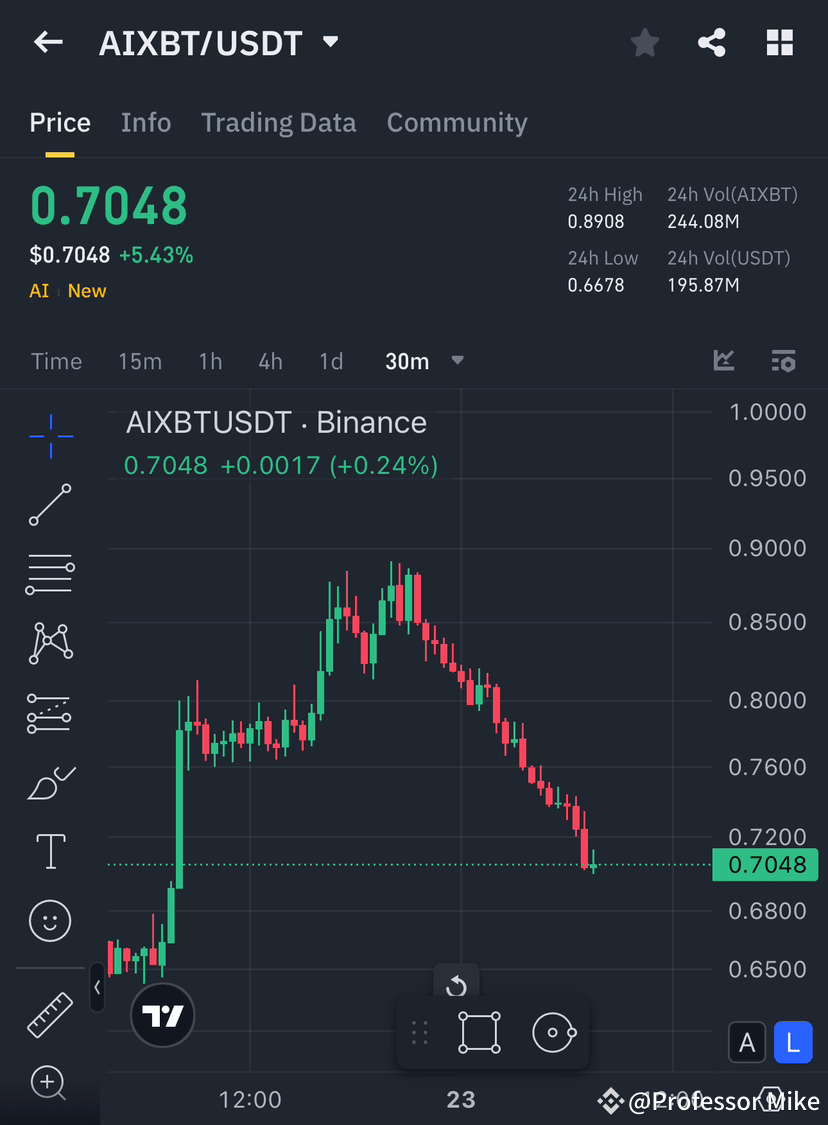Open the Community tab
The width and height of the screenshot is (828, 1125).
[457, 122]
